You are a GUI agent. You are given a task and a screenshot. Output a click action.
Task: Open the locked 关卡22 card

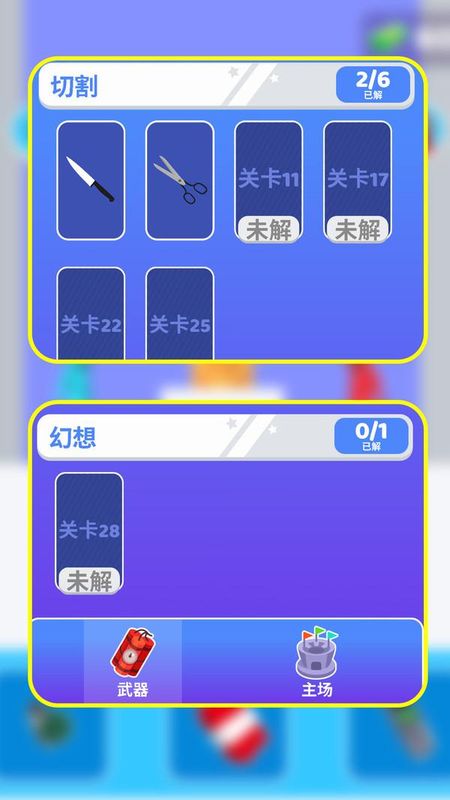91,313
